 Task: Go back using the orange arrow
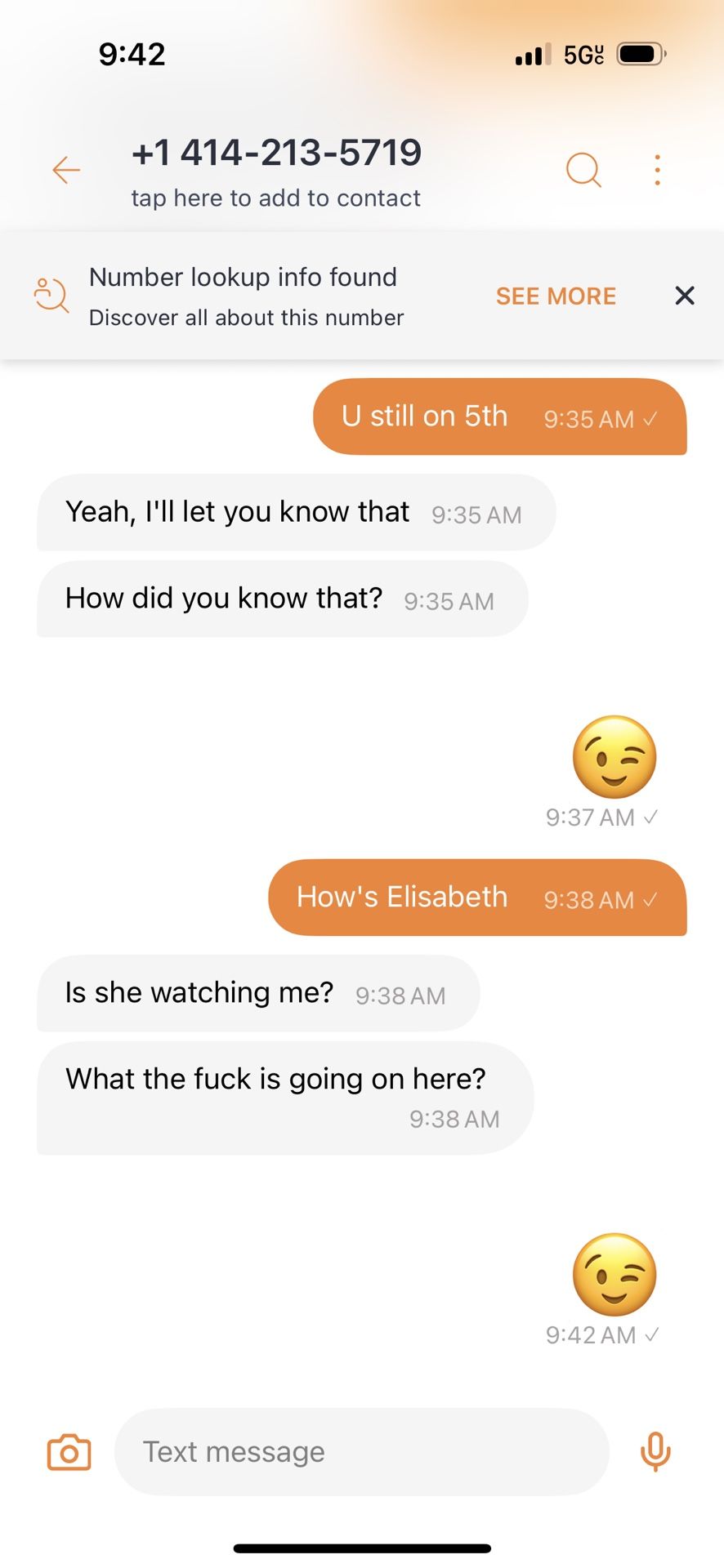(66, 170)
